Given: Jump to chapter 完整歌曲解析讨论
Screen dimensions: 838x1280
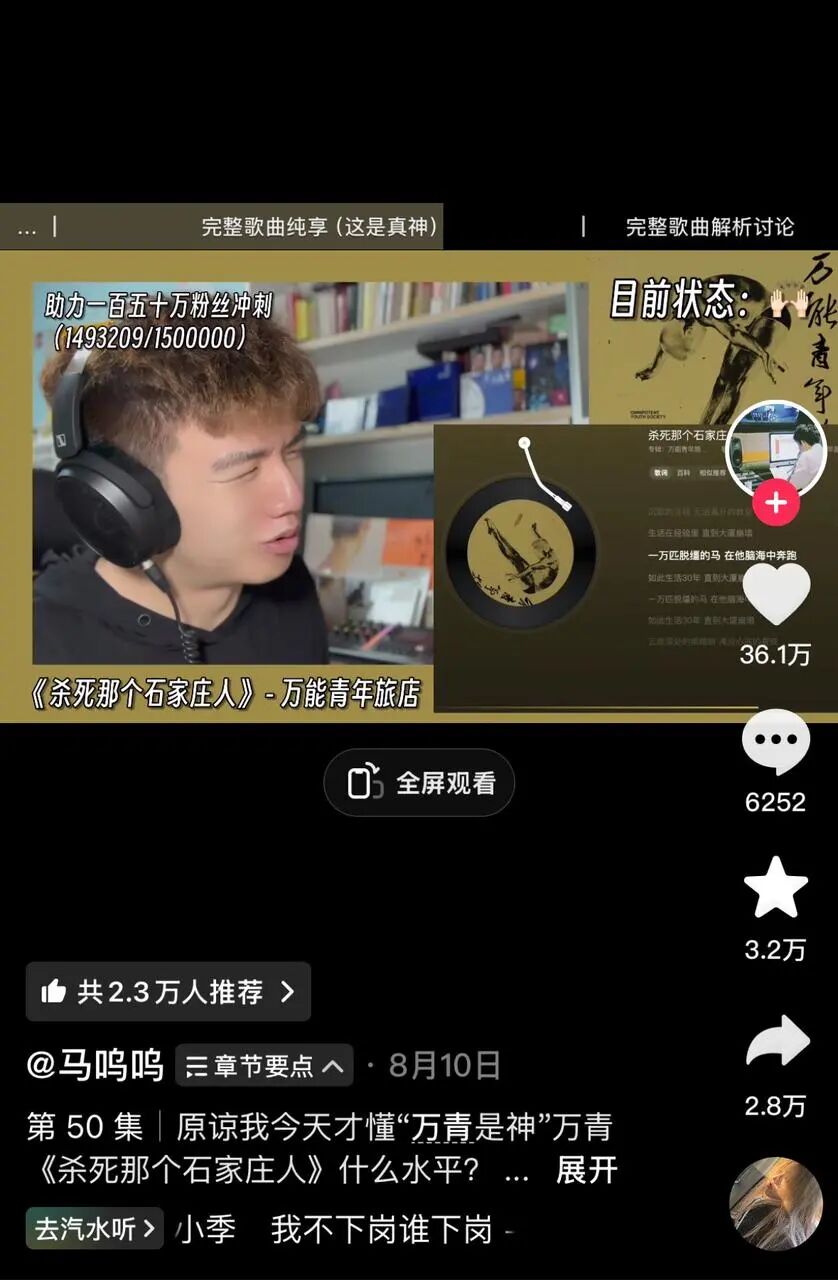Looking at the screenshot, I should click(709, 227).
